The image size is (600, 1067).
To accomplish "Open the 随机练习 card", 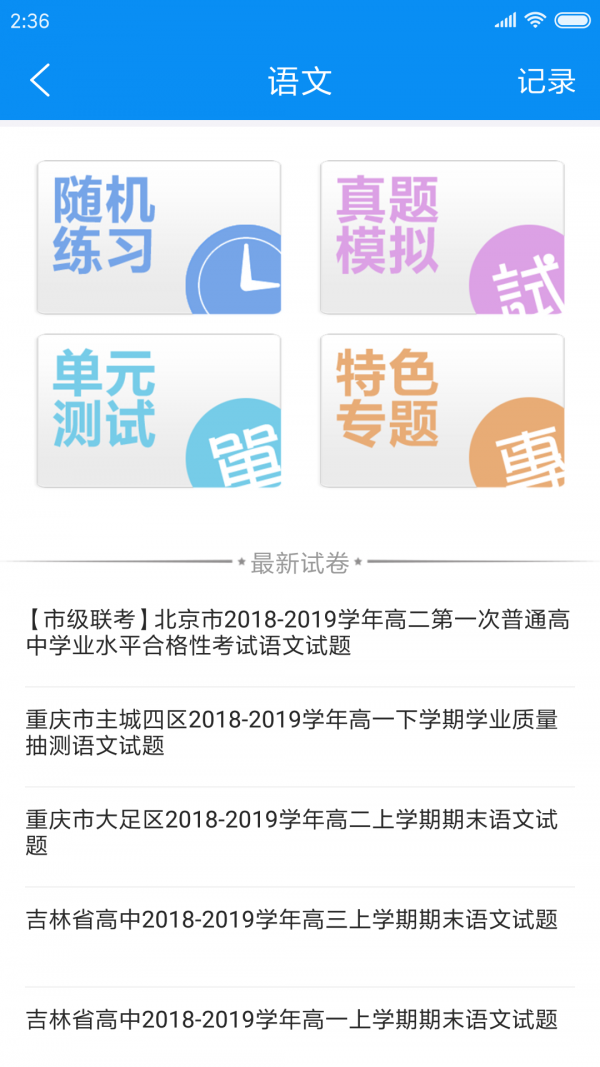I will coord(158,238).
